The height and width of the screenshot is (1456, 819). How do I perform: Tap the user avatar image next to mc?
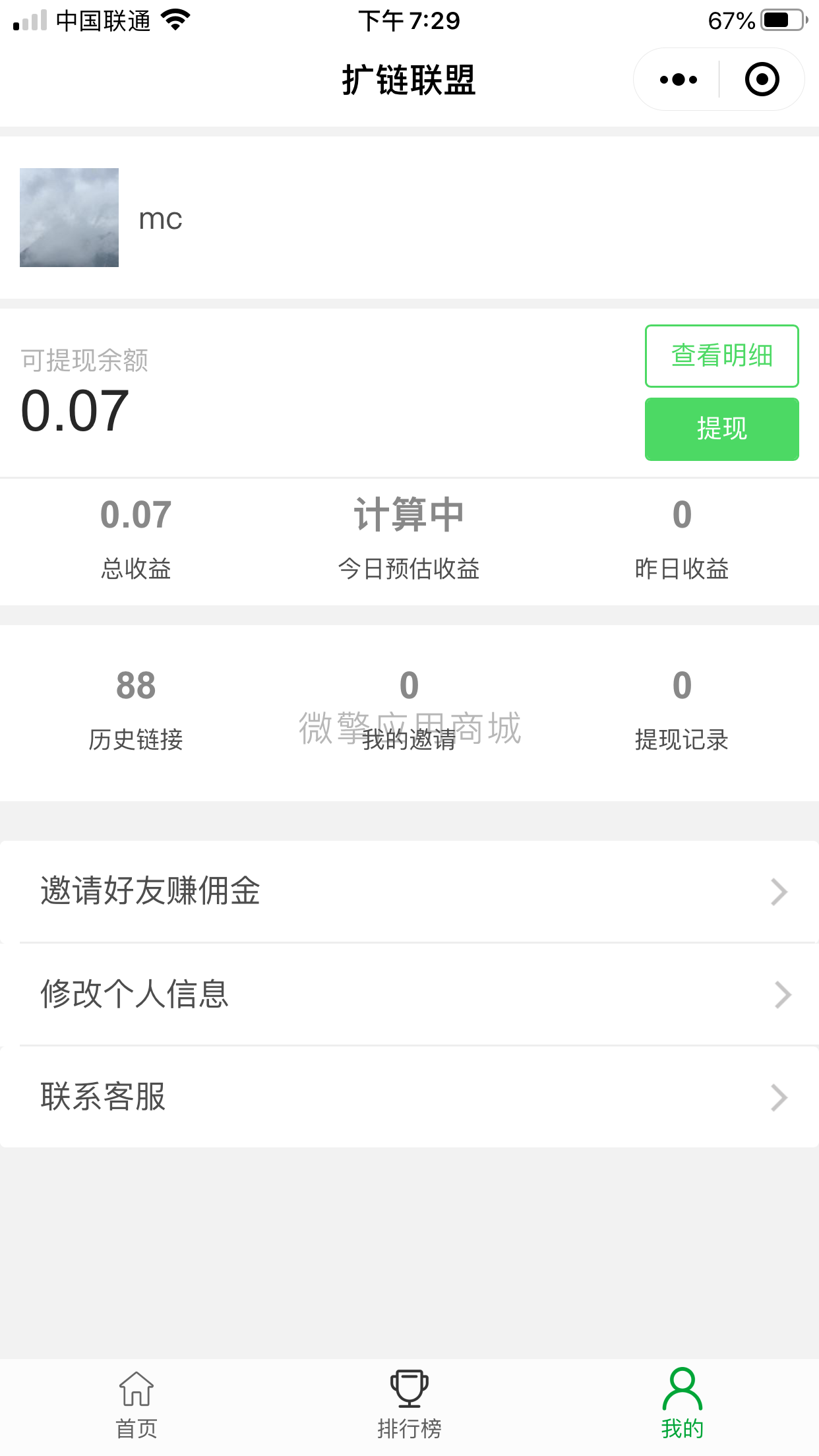[x=68, y=218]
